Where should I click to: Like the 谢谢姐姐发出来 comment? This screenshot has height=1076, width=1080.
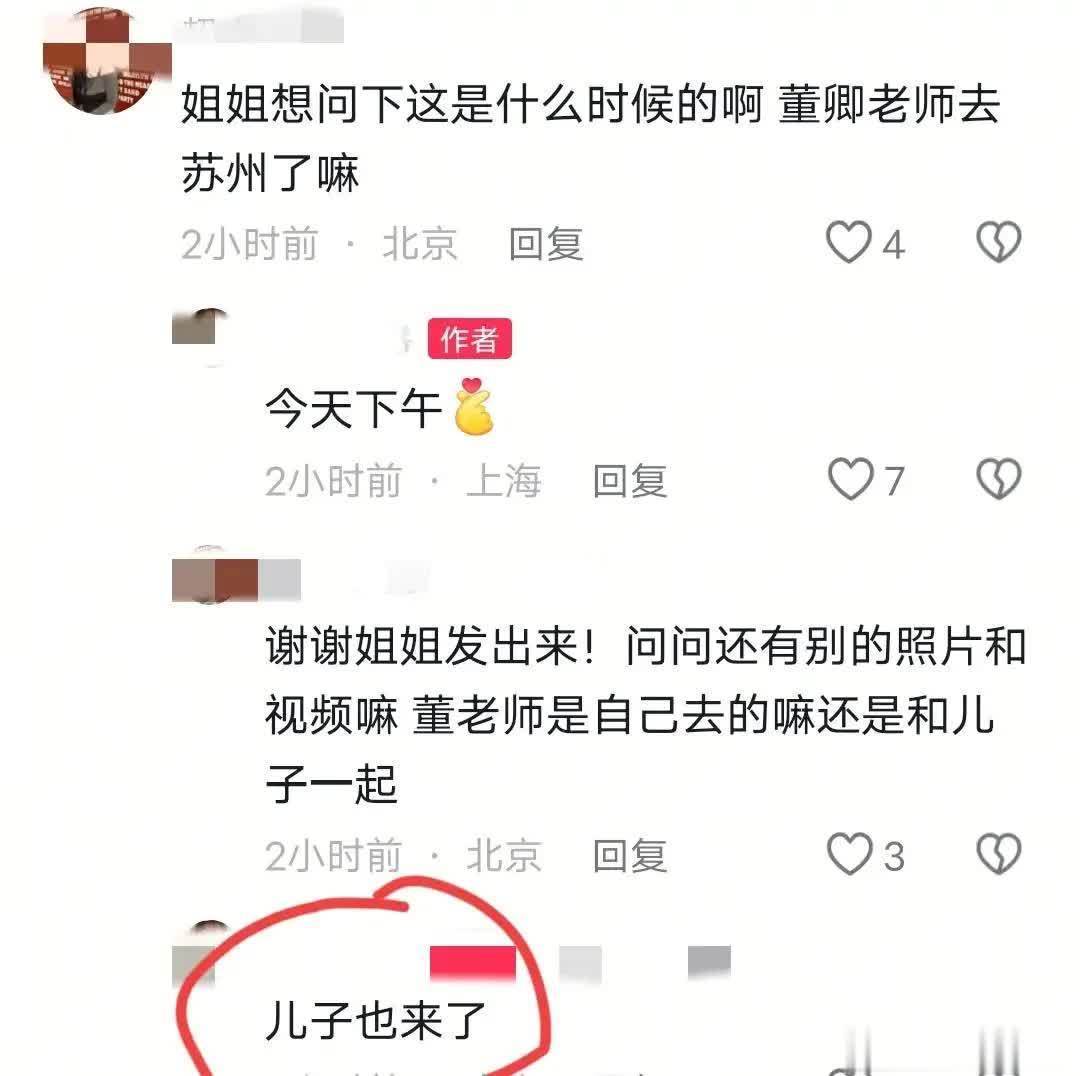pyautogui.click(x=851, y=856)
